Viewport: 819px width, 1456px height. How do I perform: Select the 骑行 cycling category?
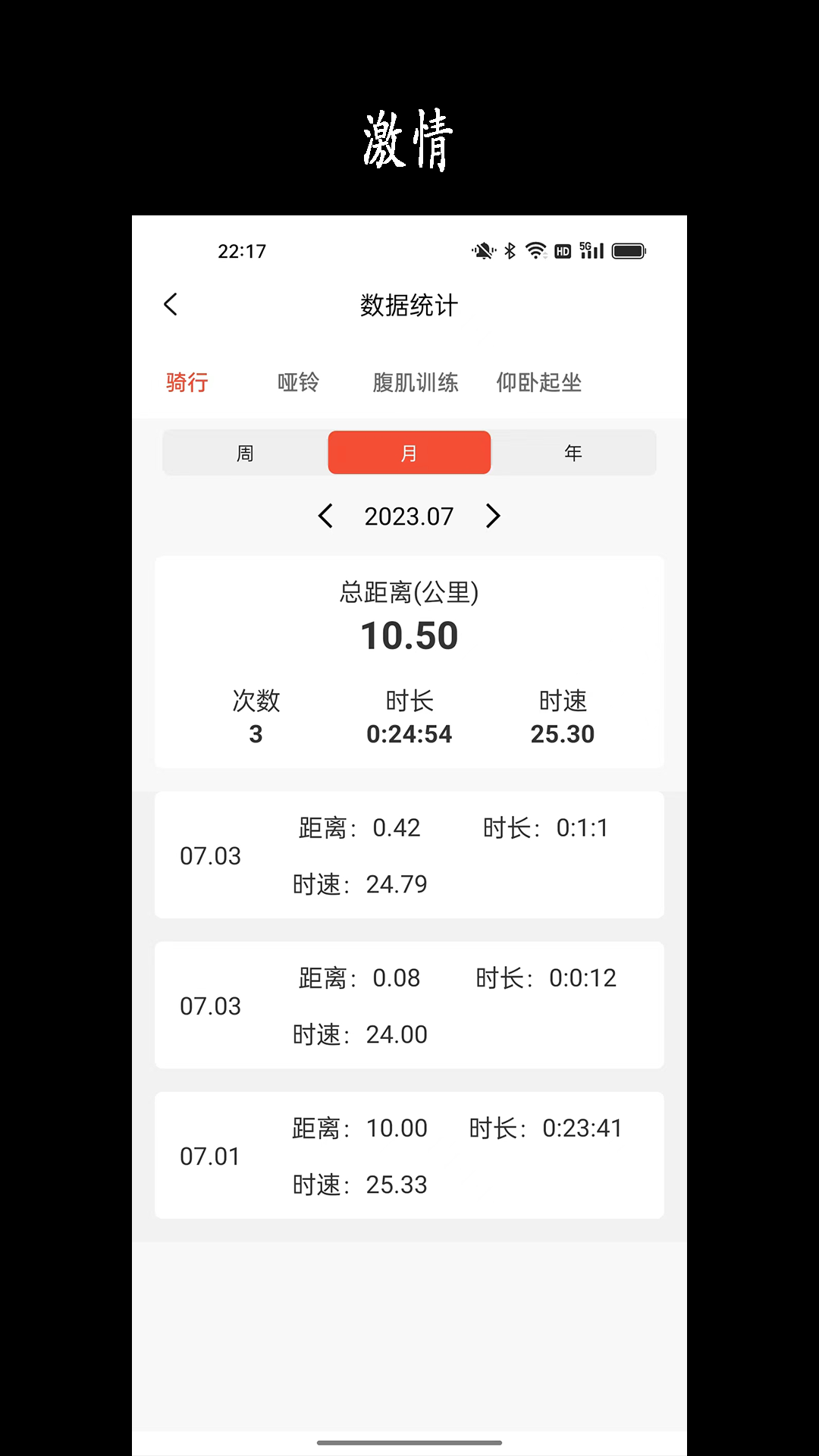tap(187, 382)
